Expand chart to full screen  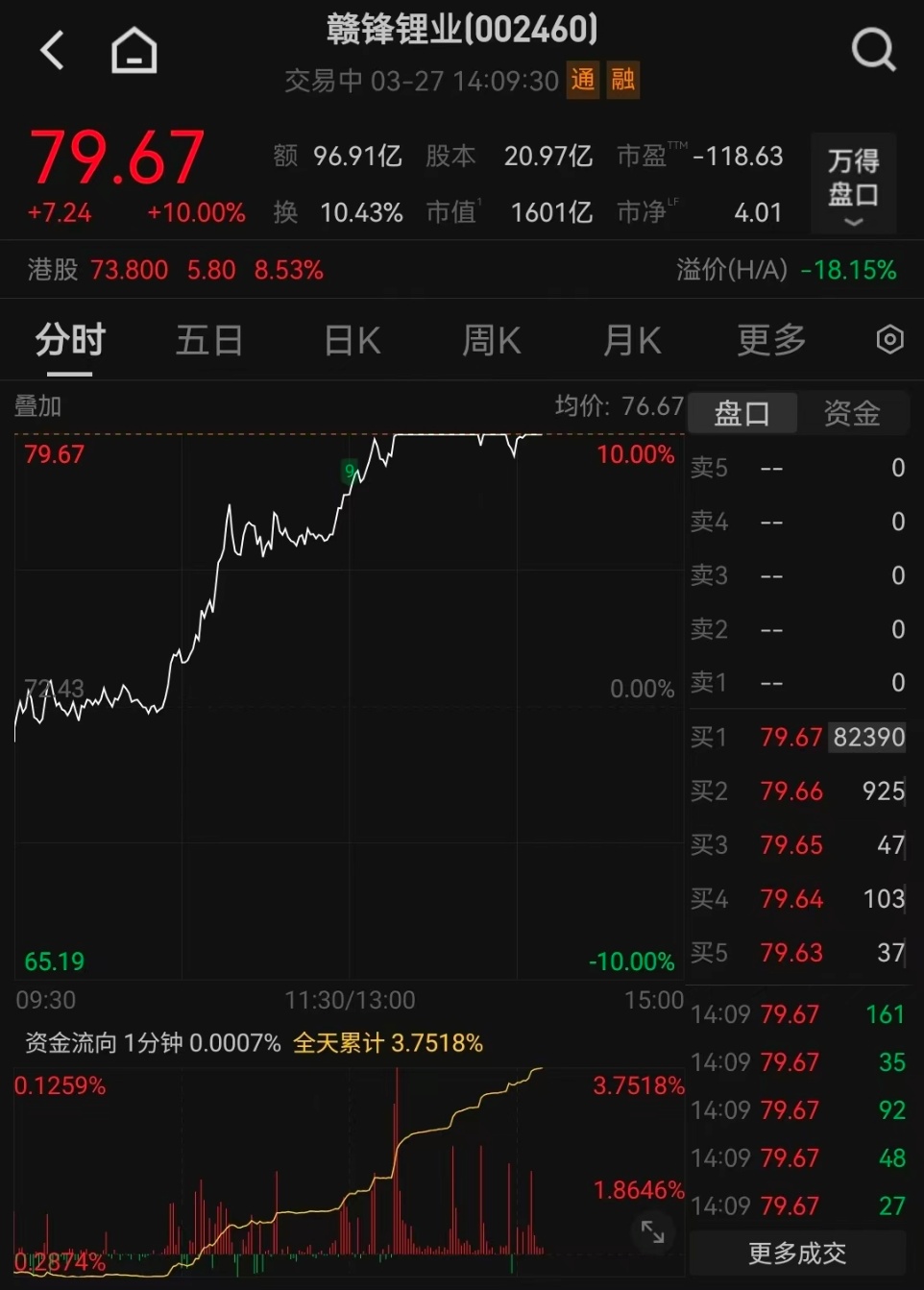point(653,1231)
